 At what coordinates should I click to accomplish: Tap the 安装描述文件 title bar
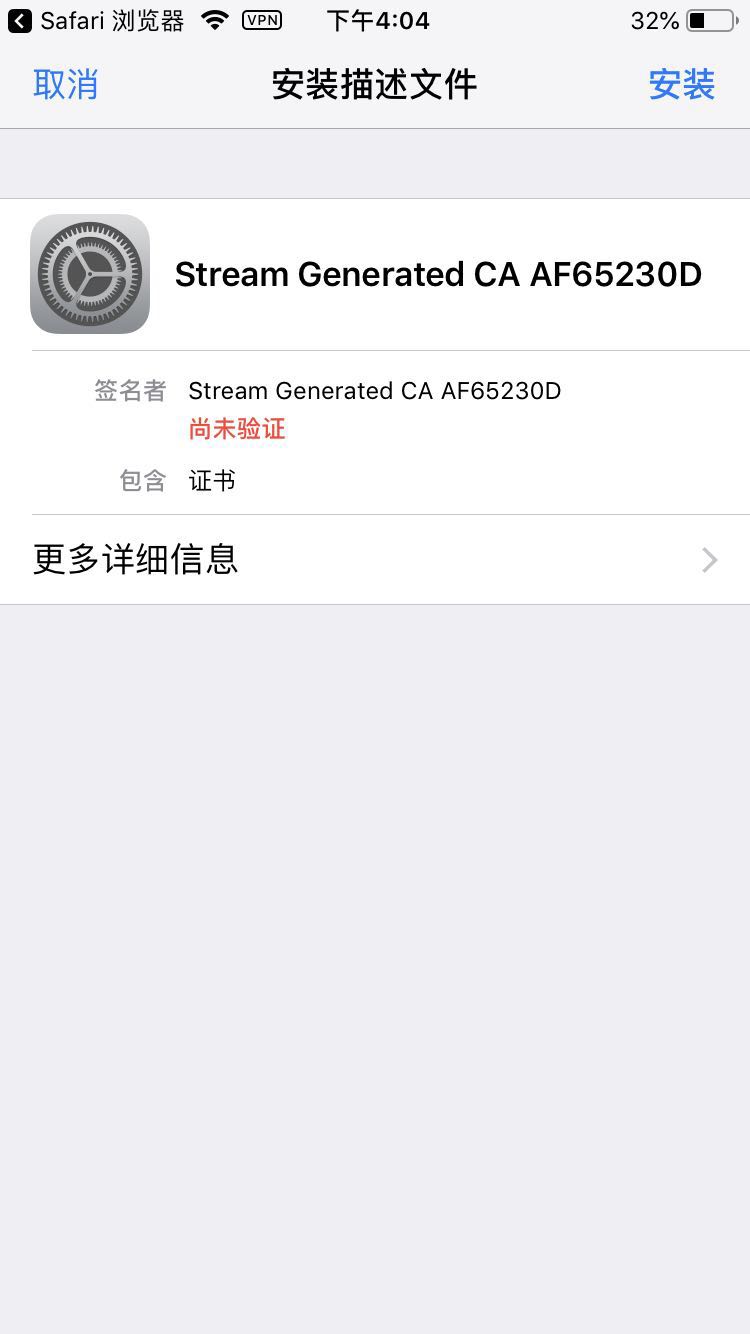373,84
